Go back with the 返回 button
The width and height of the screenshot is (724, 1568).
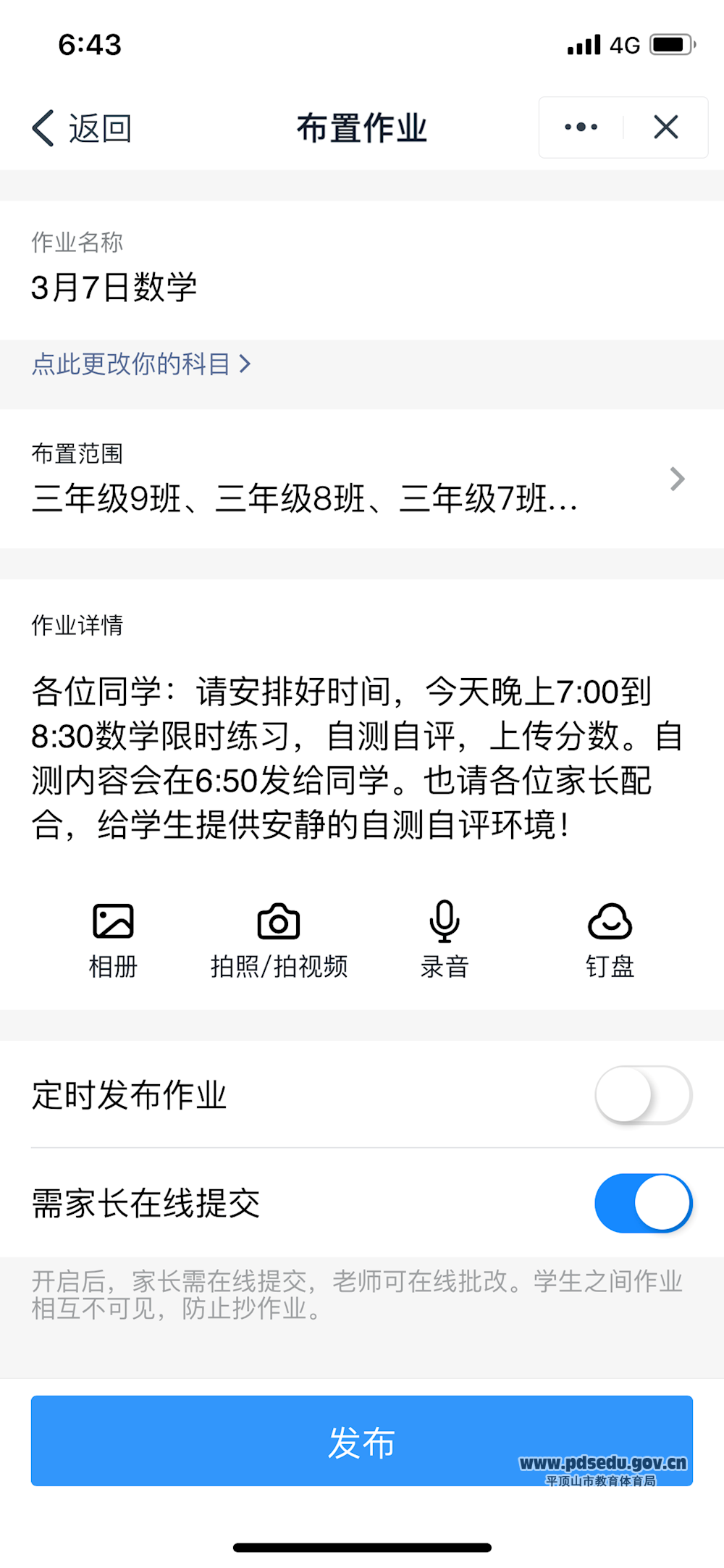(x=81, y=128)
